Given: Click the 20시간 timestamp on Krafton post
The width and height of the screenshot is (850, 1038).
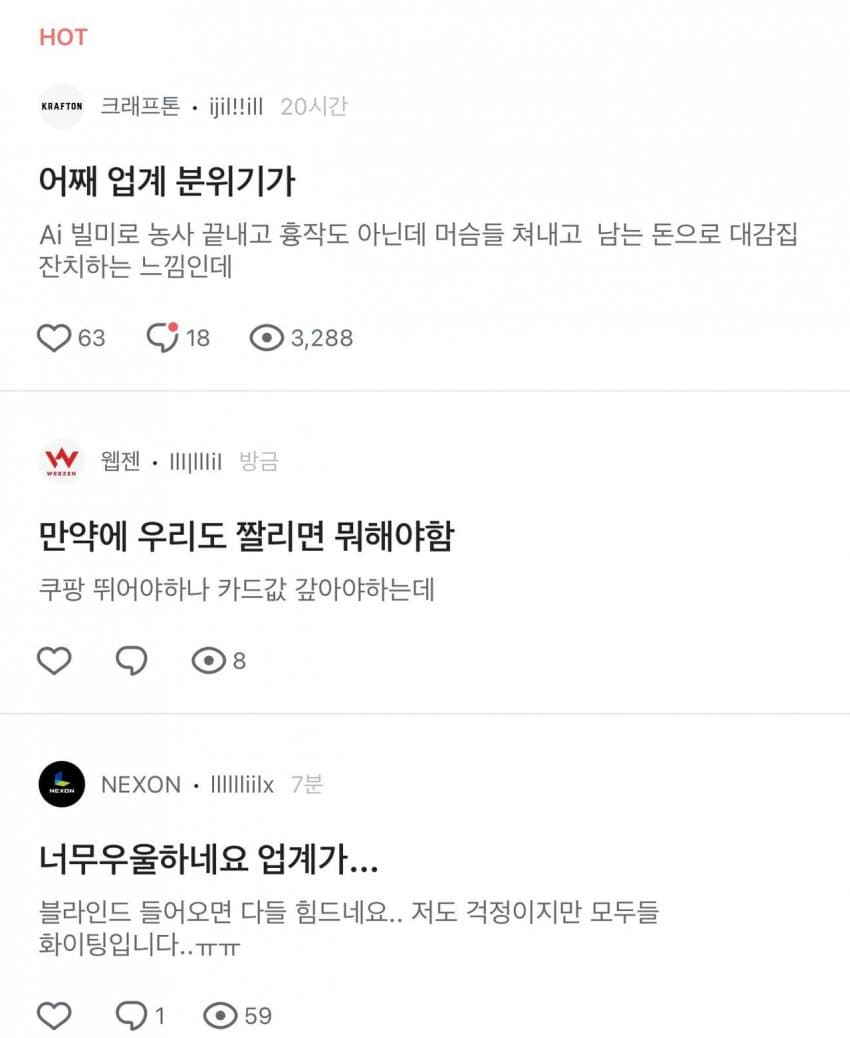Looking at the screenshot, I should click(x=313, y=105).
